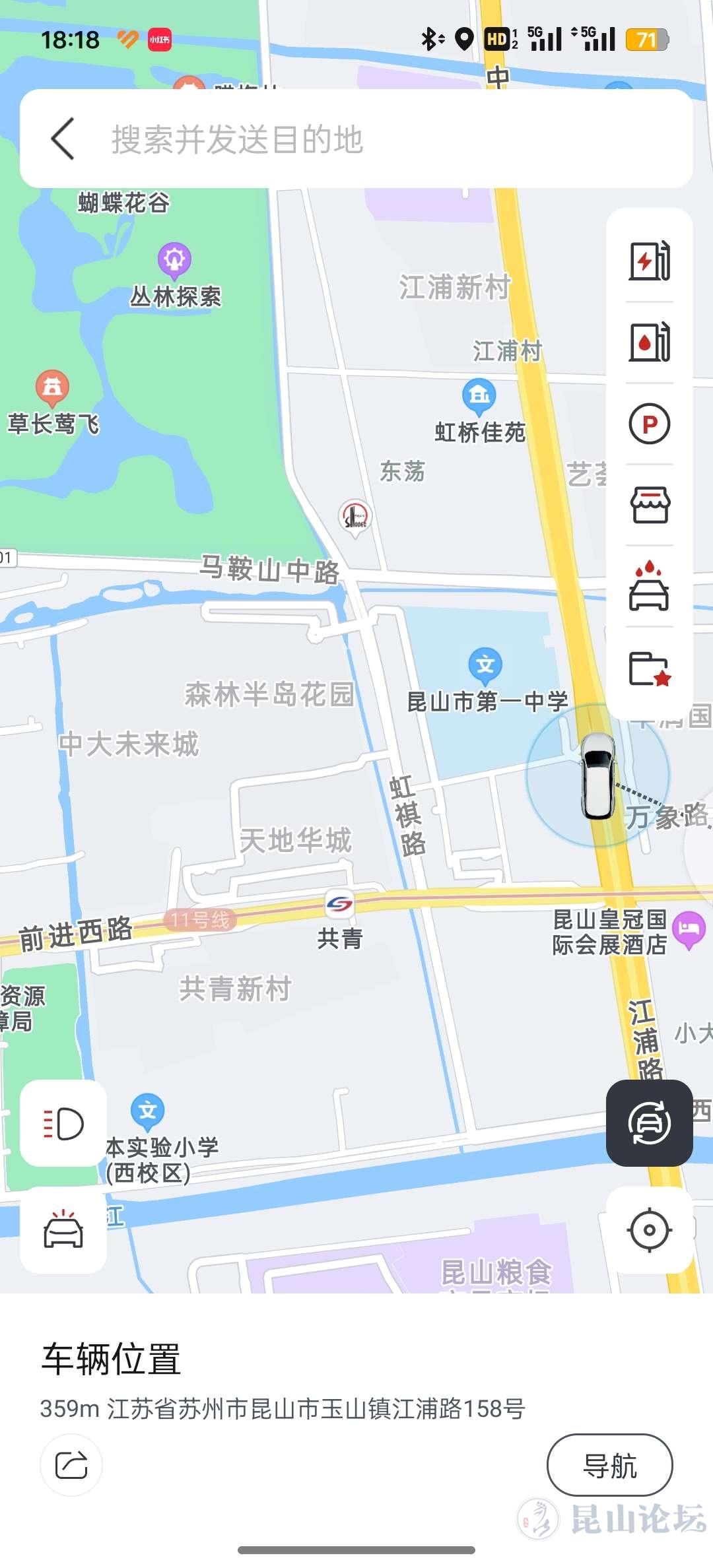Show dealership stores on the map

(649, 506)
